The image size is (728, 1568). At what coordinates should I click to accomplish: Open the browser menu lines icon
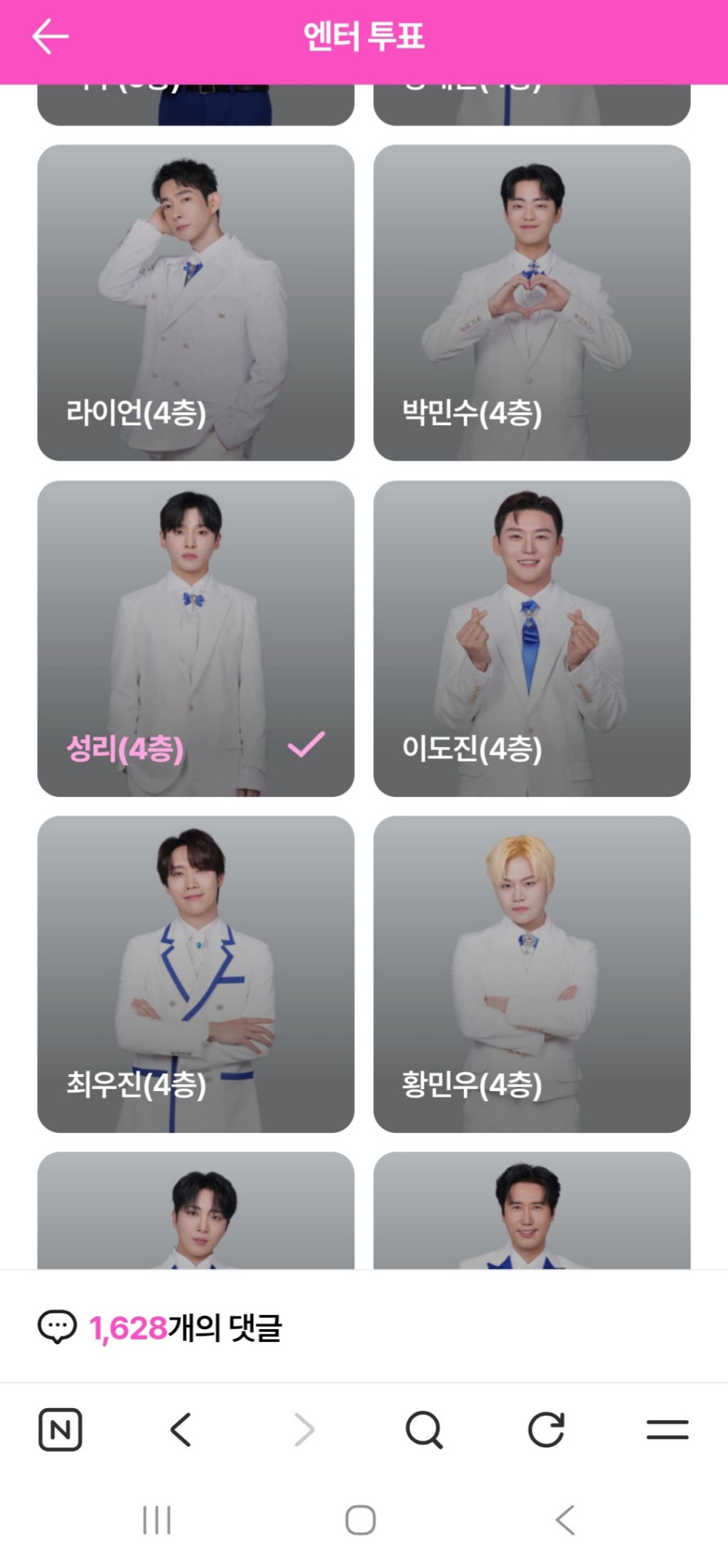pyautogui.click(x=667, y=1429)
